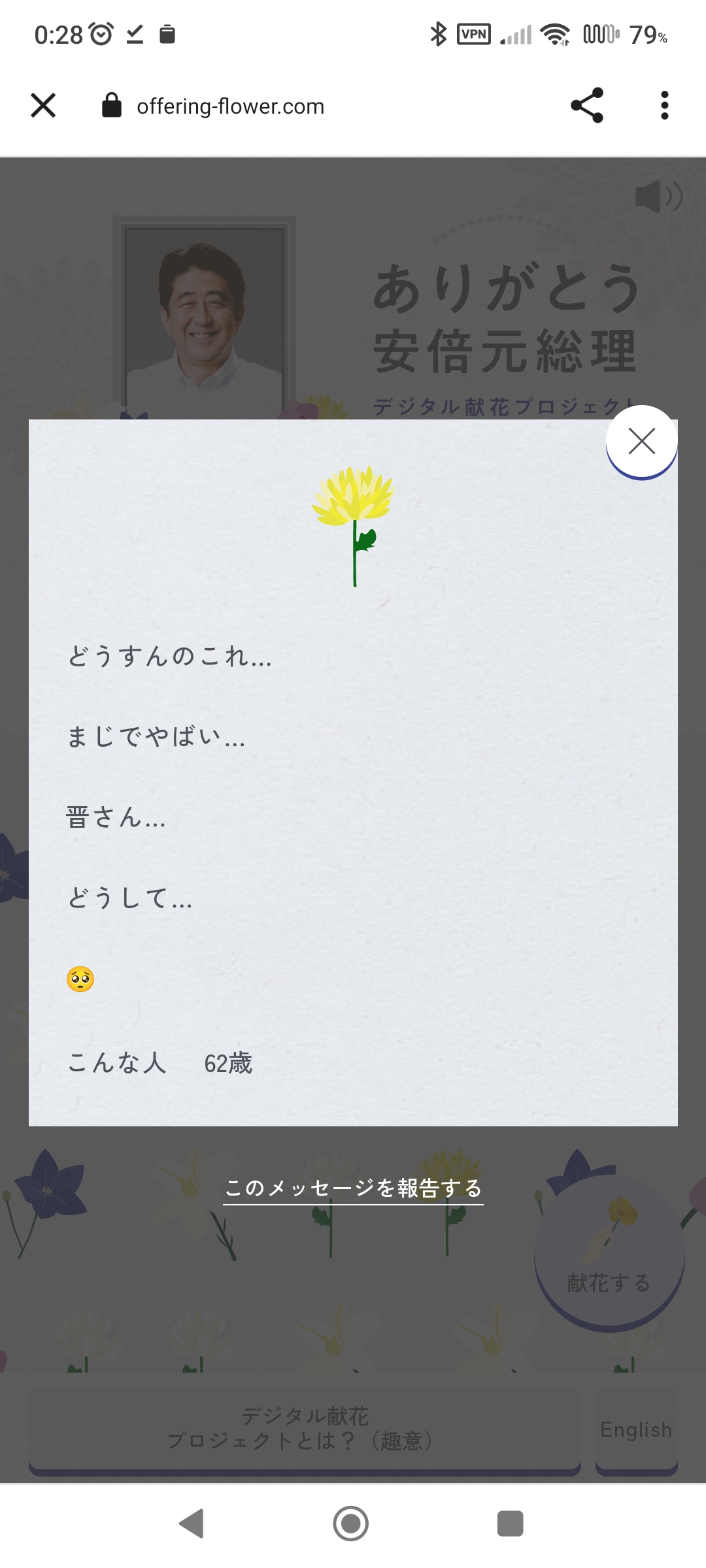
Task: Go to the home screen
Action: coord(351,1524)
